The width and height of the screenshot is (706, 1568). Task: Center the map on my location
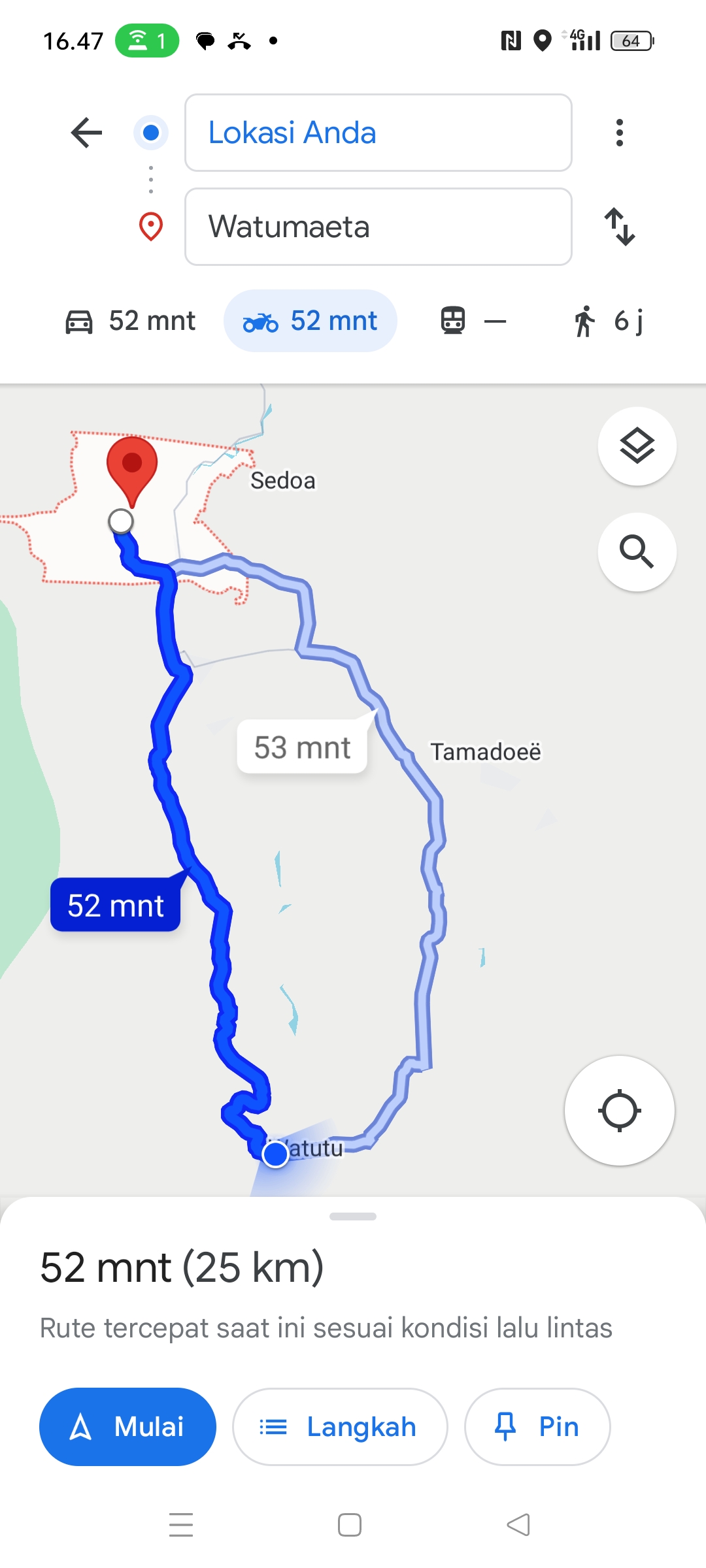[x=620, y=1111]
